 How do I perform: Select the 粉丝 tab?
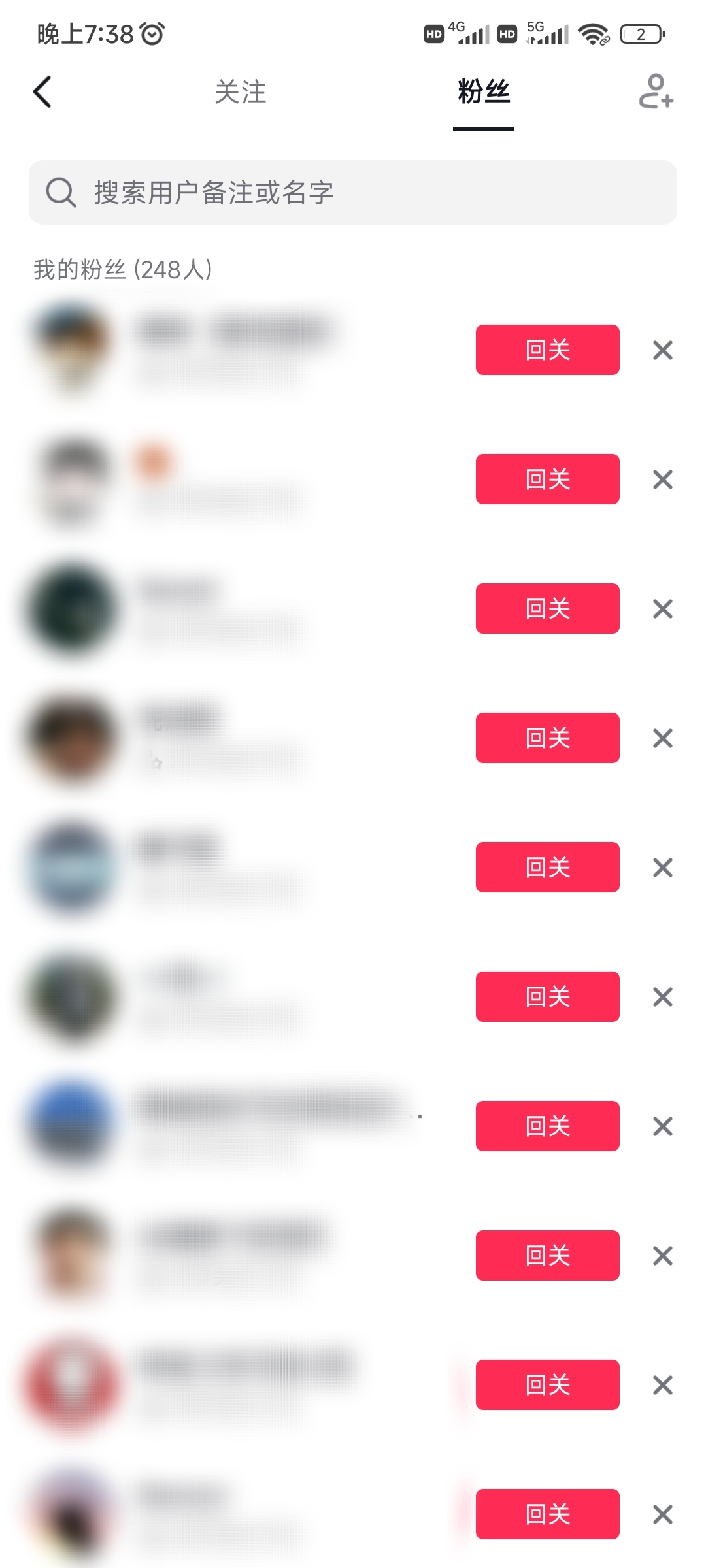coord(483,91)
